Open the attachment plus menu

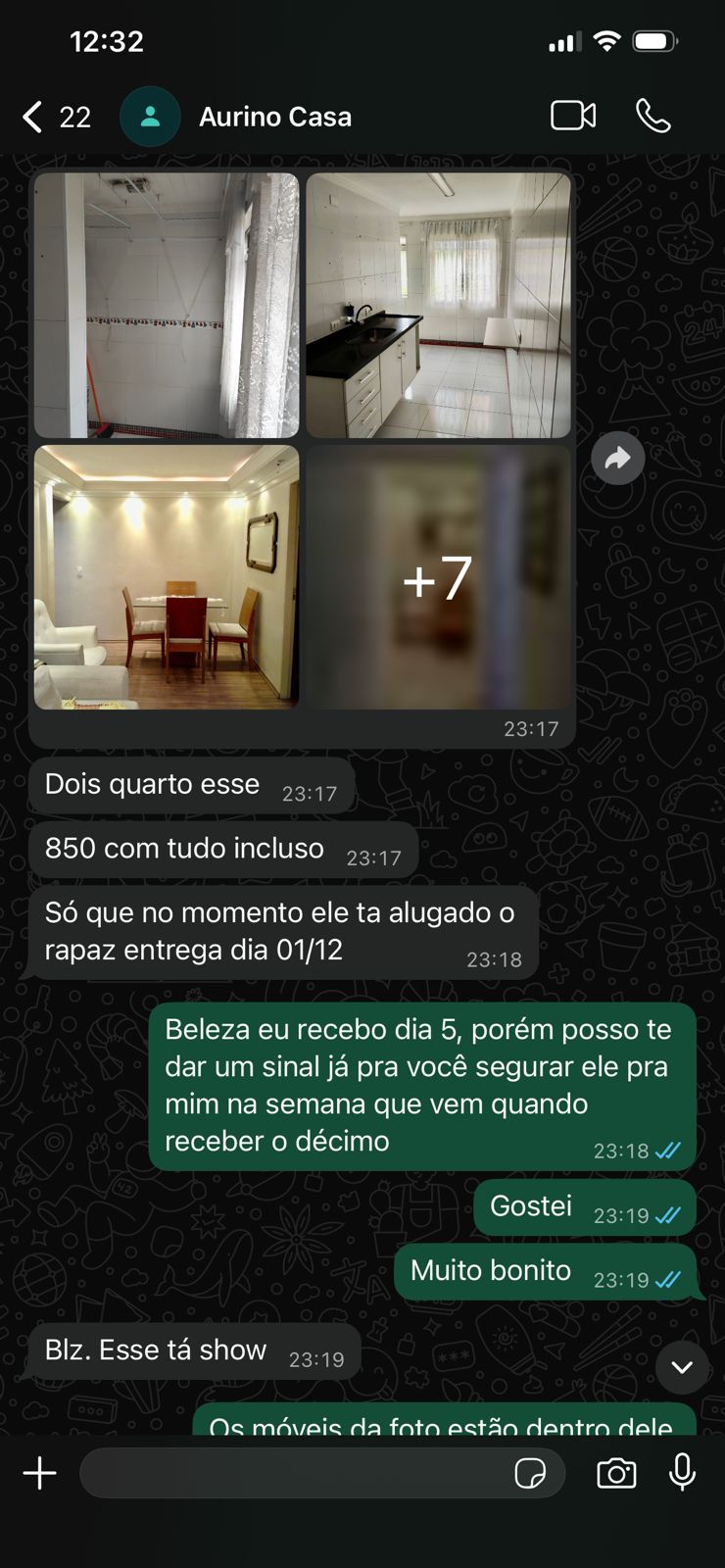pos(40,1473)
